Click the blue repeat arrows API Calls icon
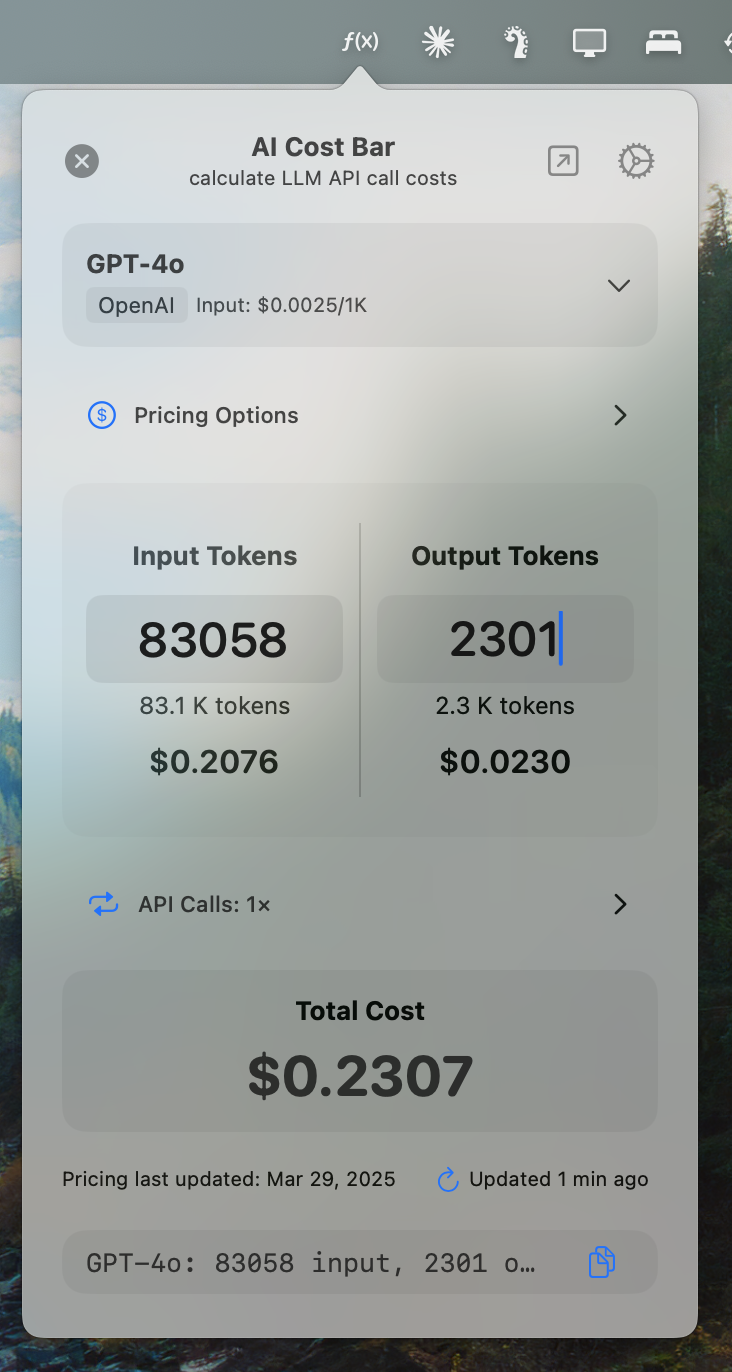Screen dimensions: 732x1372 click(103, 904)
